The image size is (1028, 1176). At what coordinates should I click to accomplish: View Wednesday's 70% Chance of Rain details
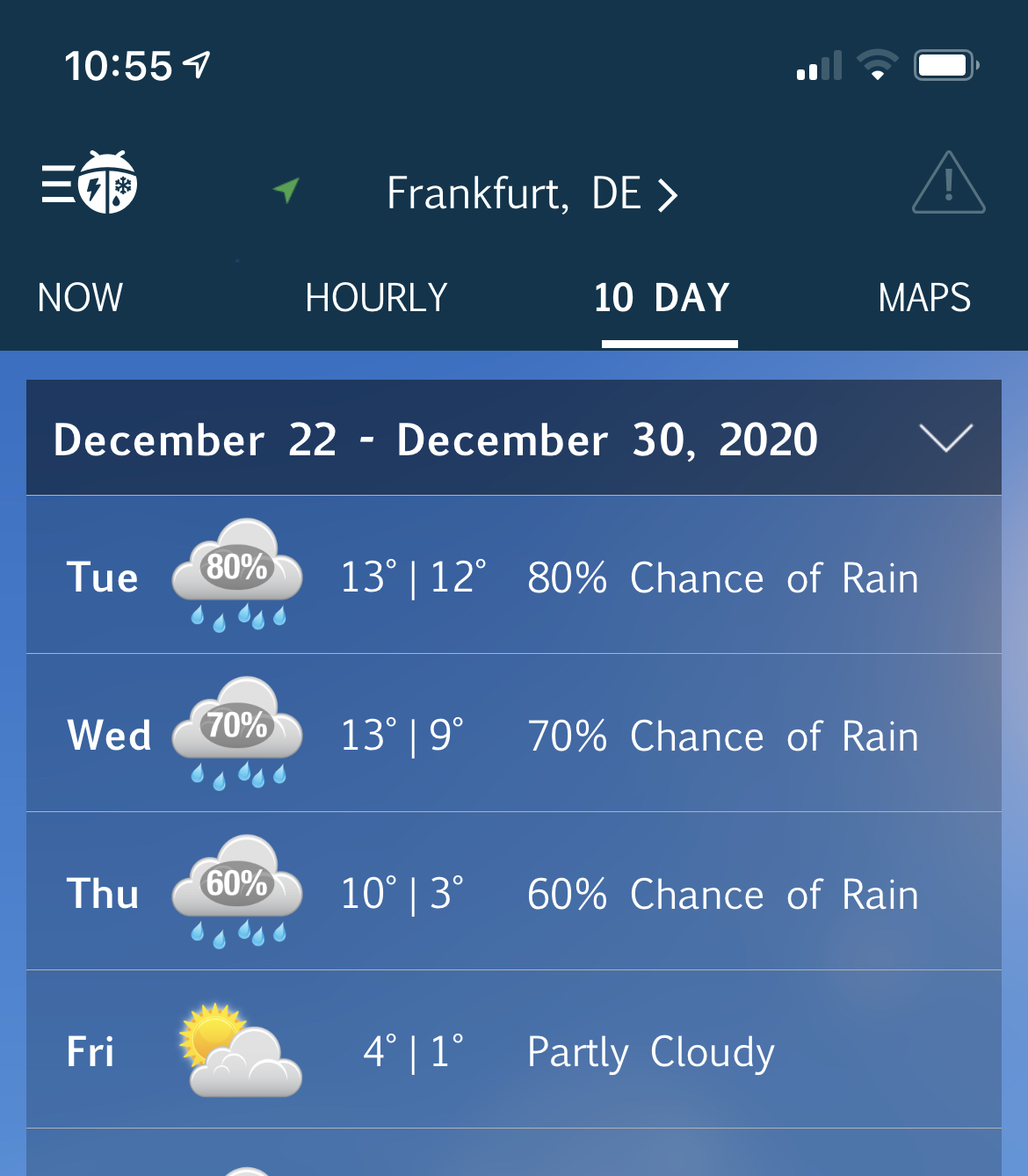click(514, 734)
